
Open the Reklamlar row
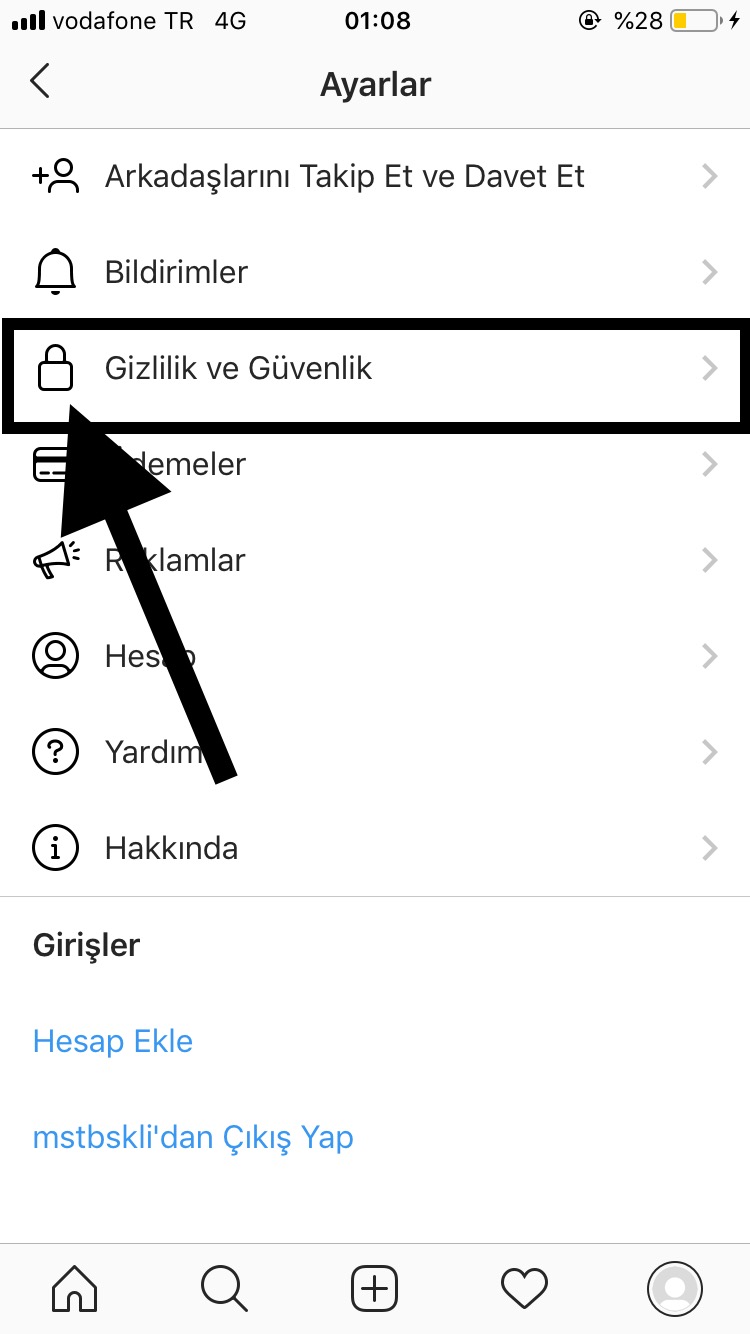tap(375, 560)
